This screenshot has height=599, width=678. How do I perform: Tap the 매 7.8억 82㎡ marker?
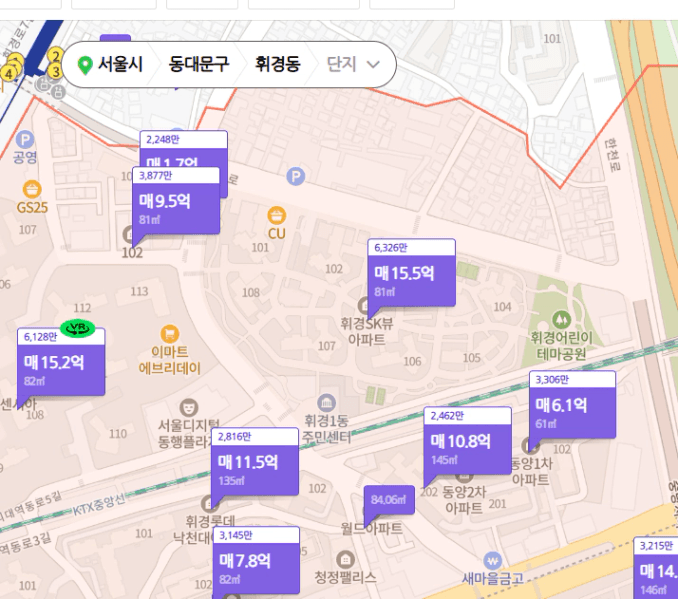point(256,560)
